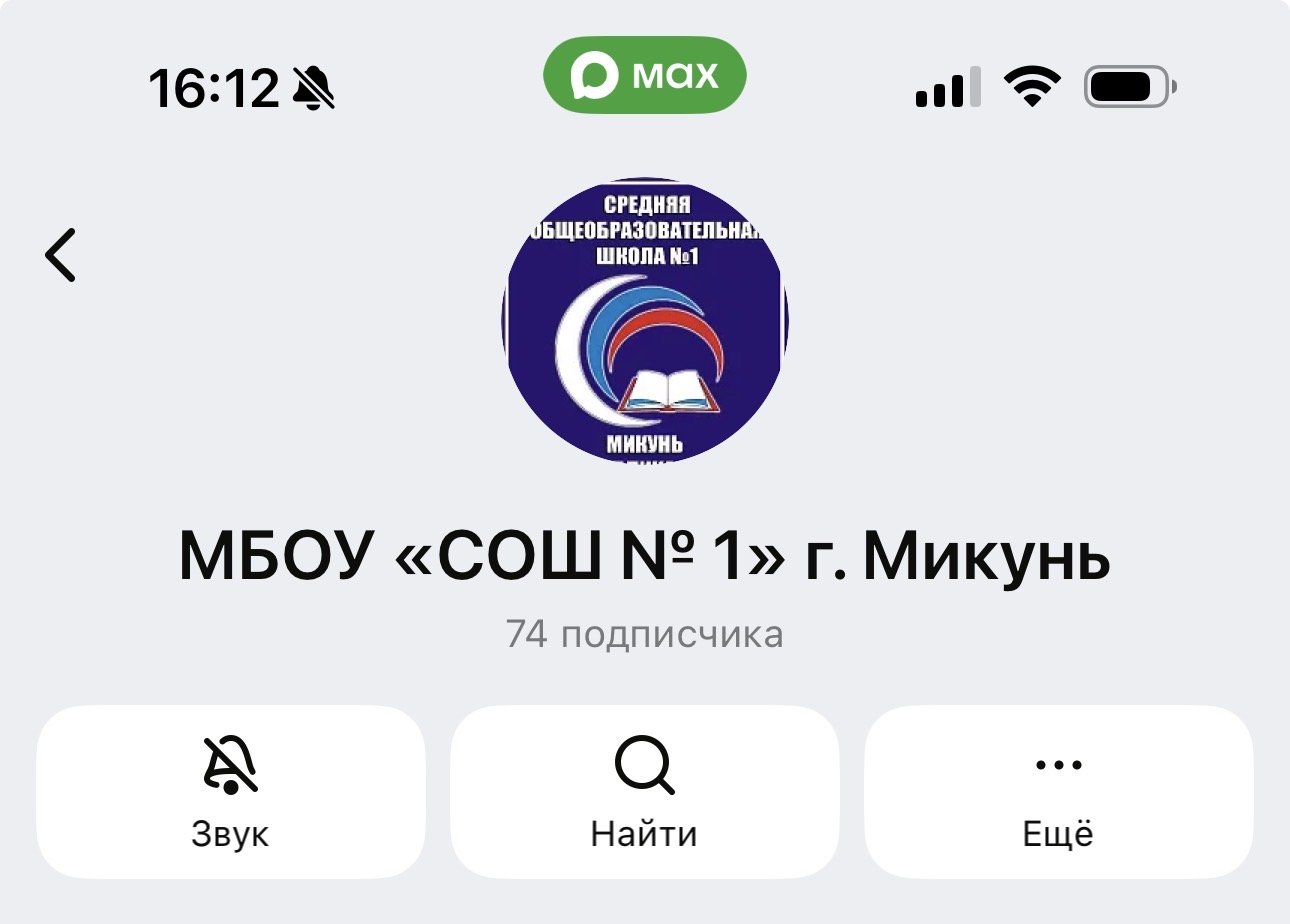Open the Найти search button
Viewport: 1290px width, 924px height.
(644, 792)
